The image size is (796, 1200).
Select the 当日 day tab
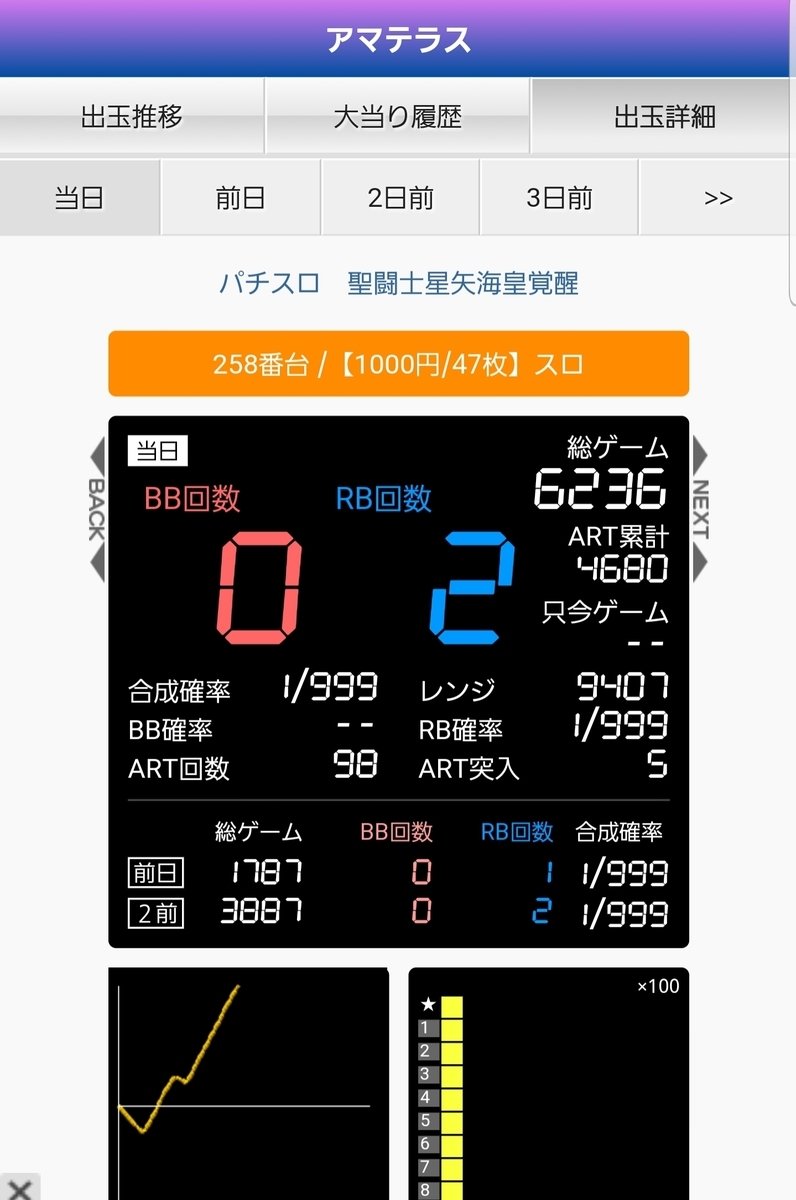pos(80,198)
